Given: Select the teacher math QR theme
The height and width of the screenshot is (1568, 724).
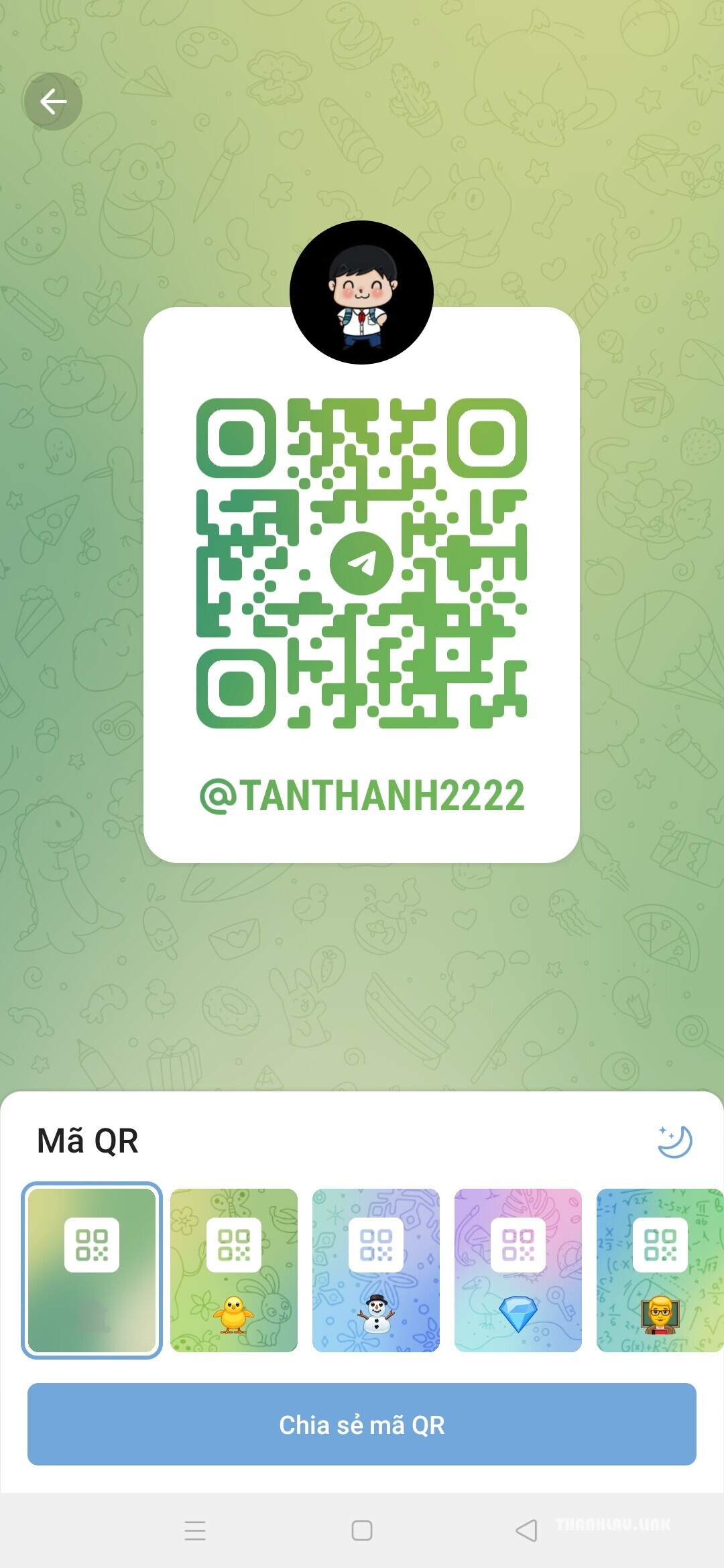Looking at the screenshot, I should [659, 1270].
